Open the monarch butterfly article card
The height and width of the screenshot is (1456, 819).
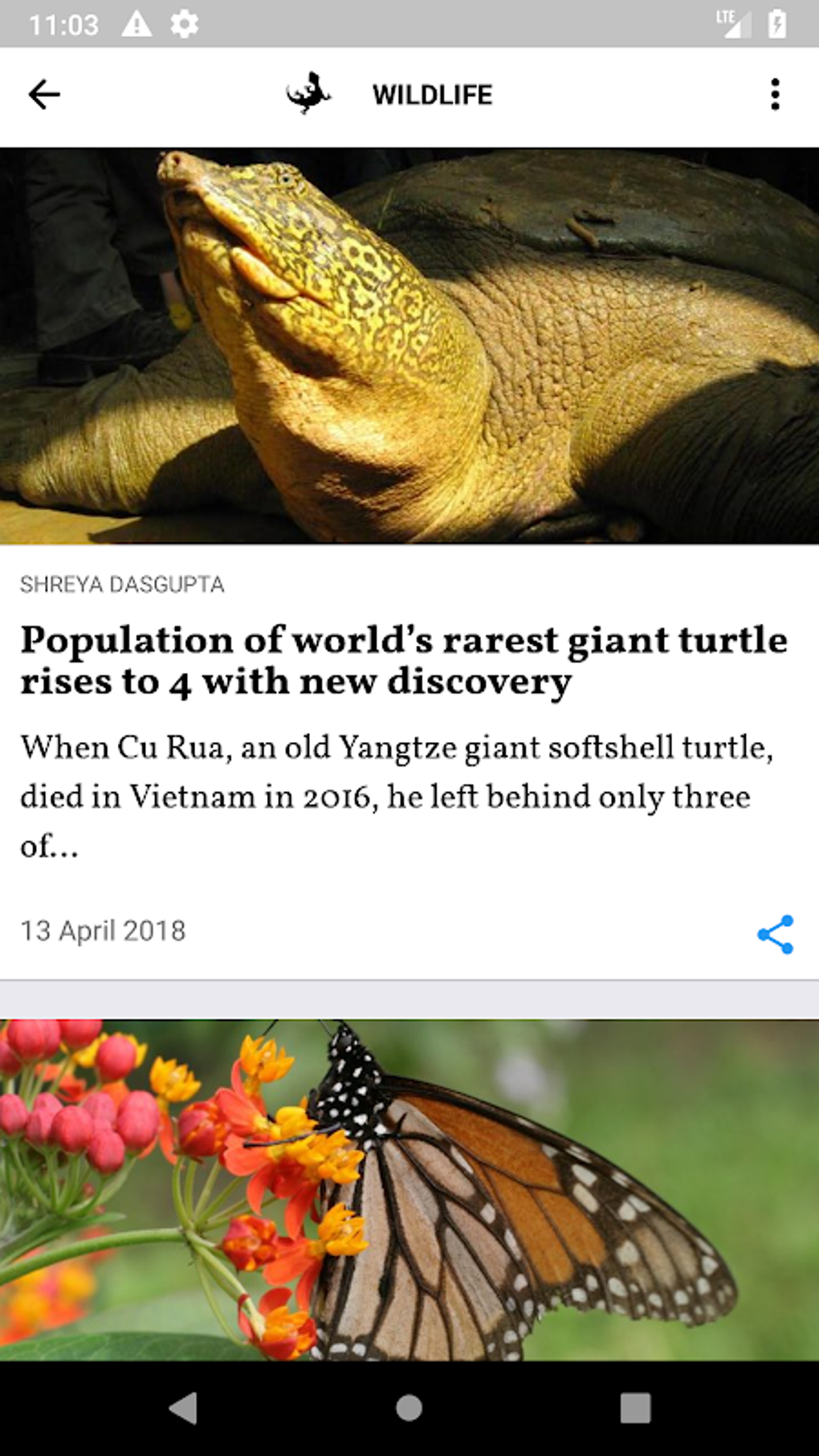[409, 1189]
